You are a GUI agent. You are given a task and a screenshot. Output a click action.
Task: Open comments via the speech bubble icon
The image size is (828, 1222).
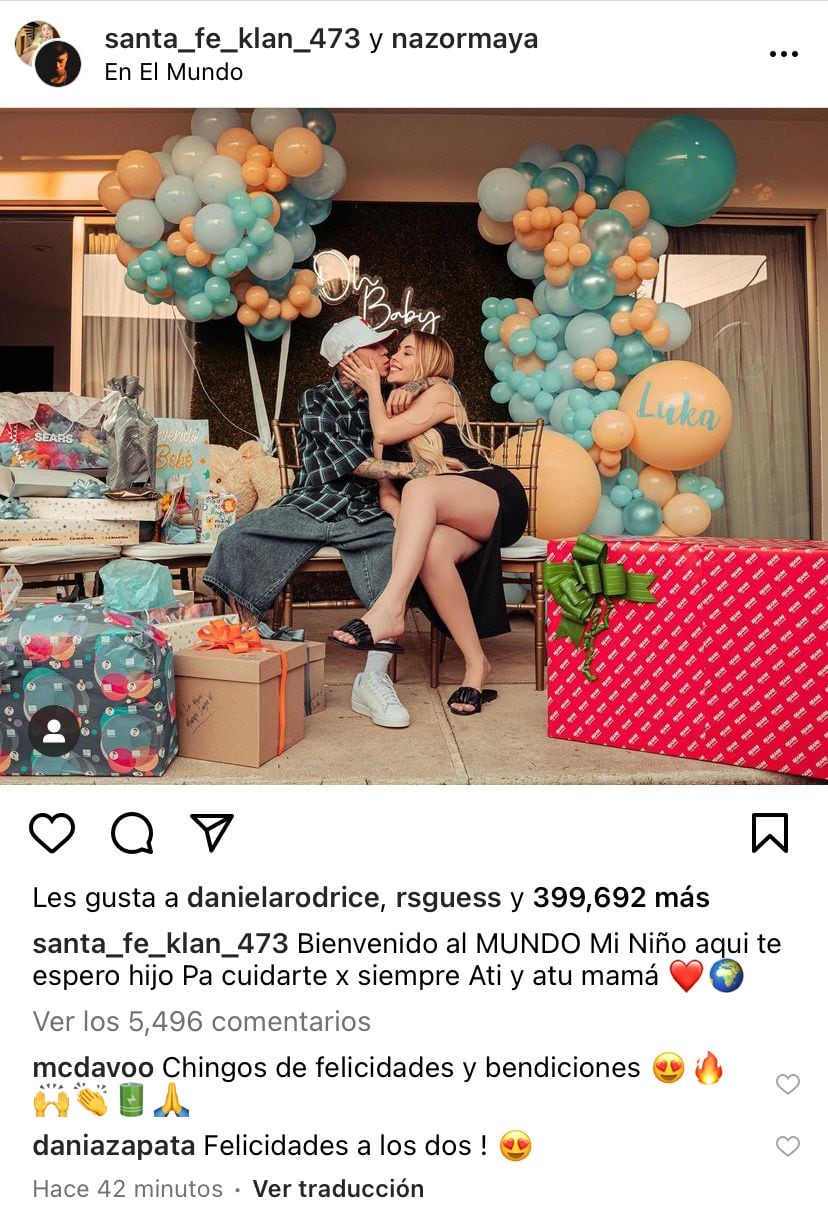click(132, 832)
